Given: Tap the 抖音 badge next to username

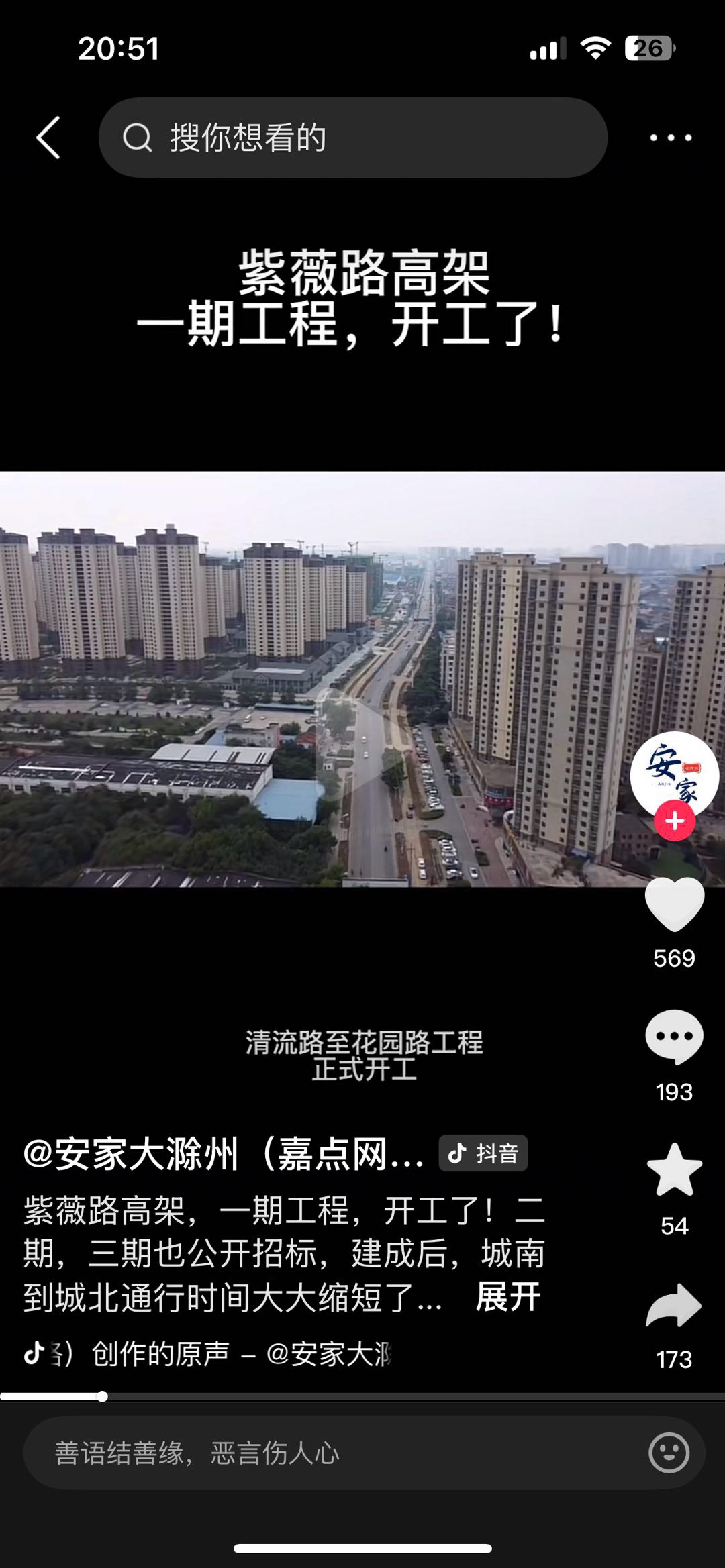Looking at the screenshot, I should [483, 1153].
